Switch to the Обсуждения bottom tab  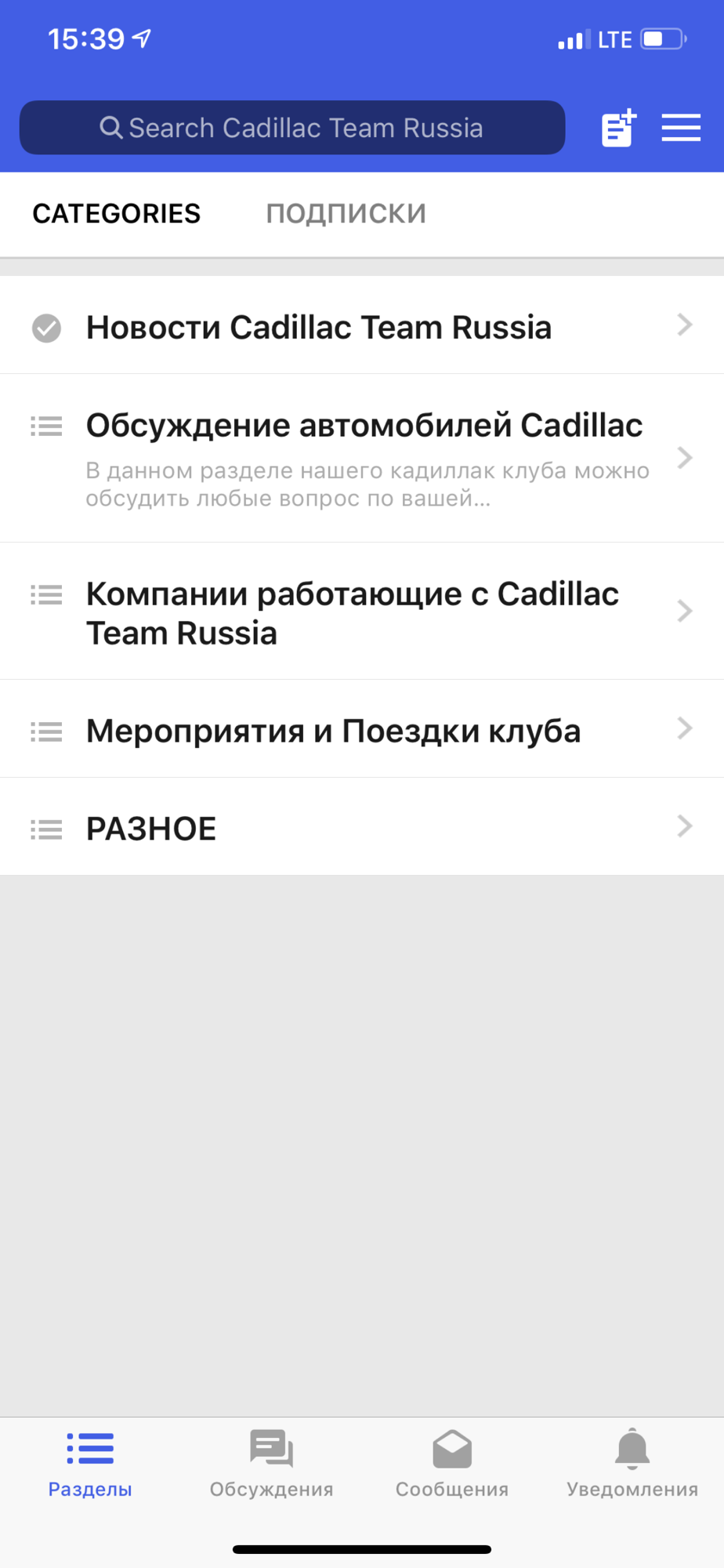coord(271,1464)
